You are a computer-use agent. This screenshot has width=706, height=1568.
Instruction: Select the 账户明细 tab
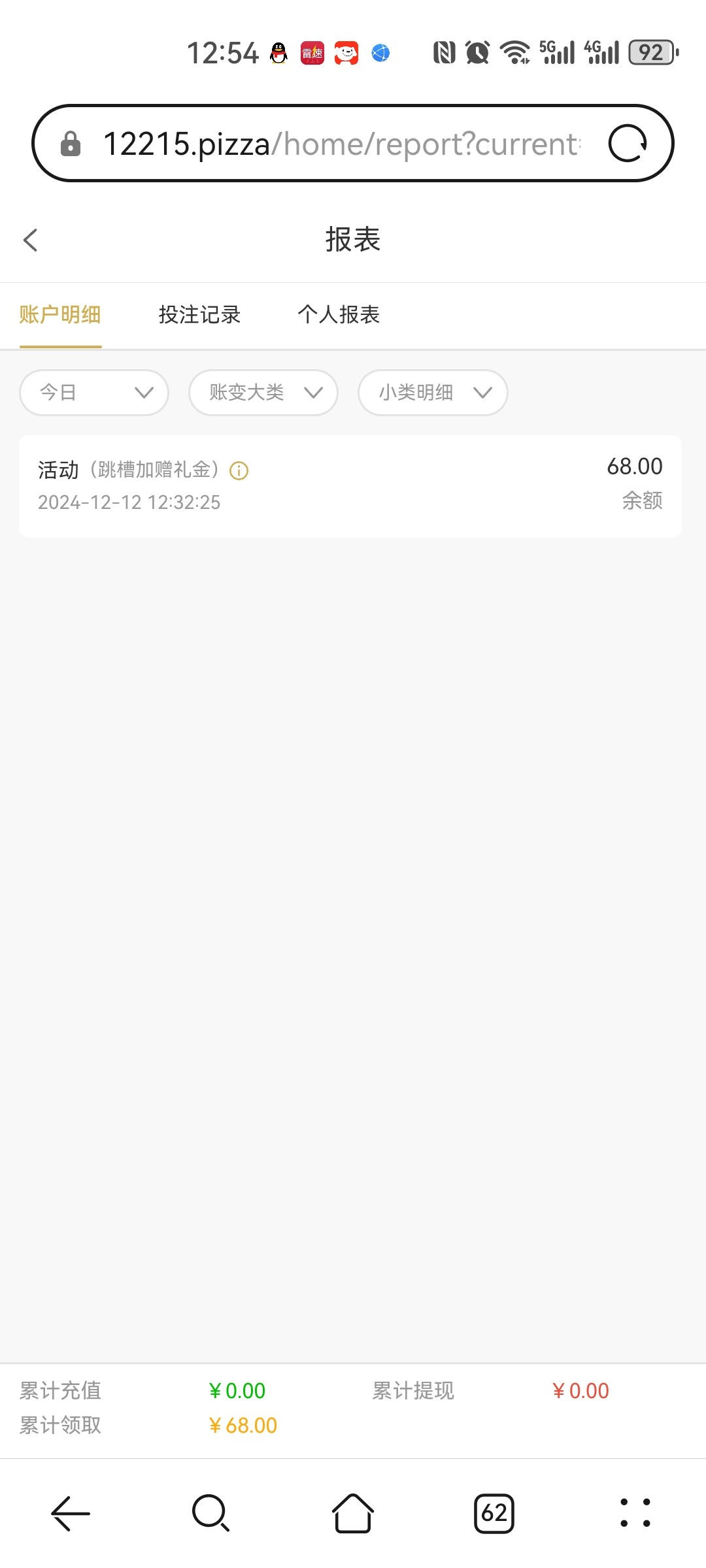[x=60, y=315]
